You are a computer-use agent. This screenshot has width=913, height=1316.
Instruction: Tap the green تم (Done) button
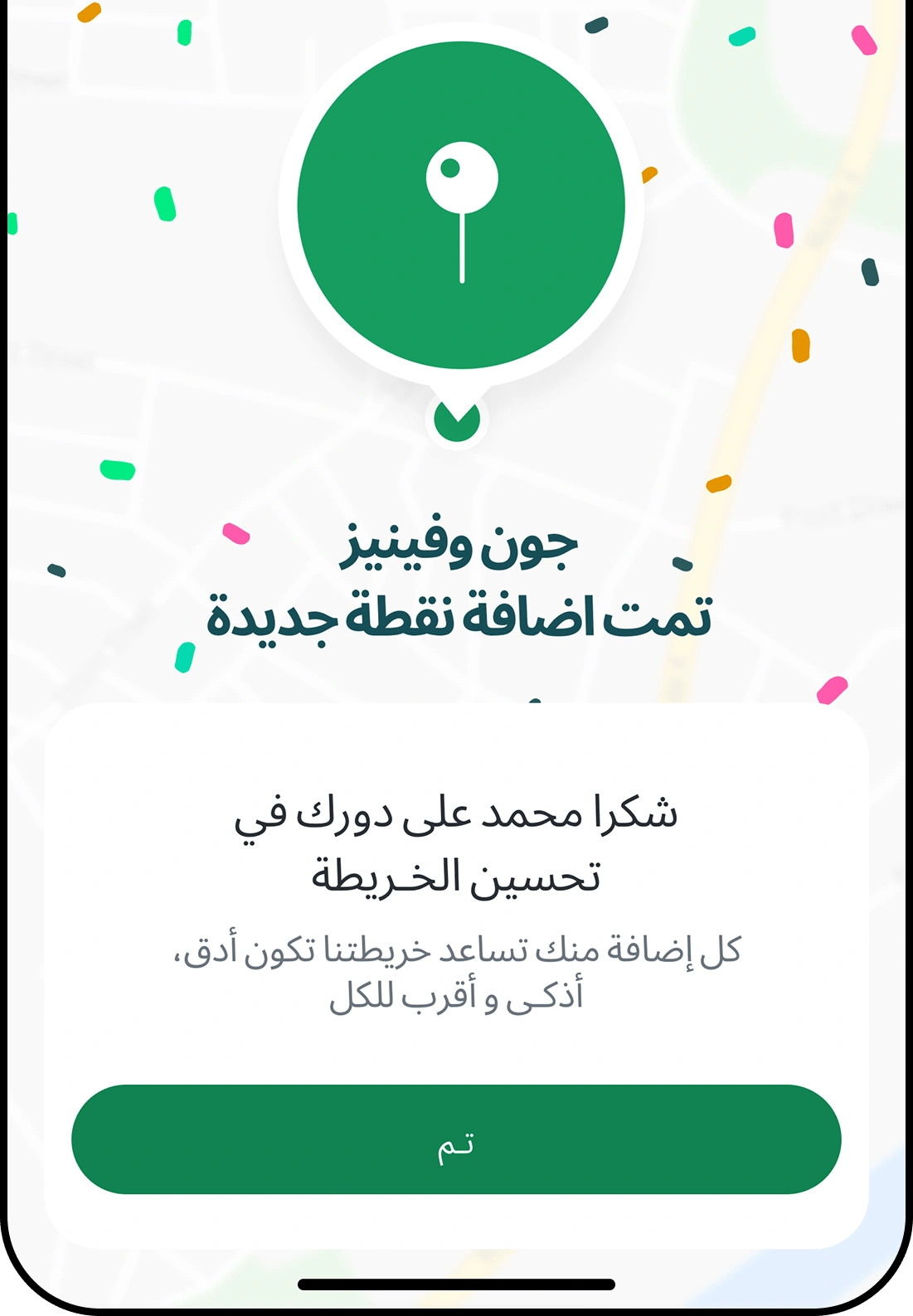pyautogui.click(x=456, y=1139)
